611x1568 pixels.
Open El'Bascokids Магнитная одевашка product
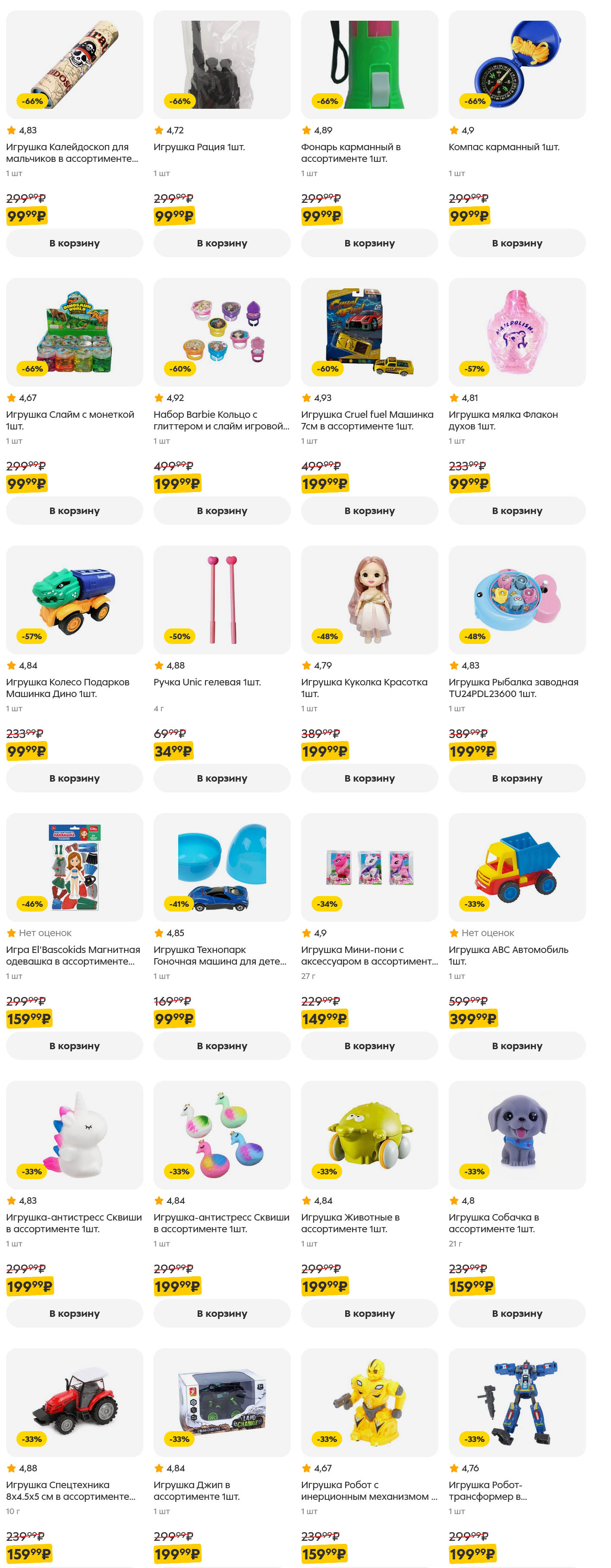point(74,867)
